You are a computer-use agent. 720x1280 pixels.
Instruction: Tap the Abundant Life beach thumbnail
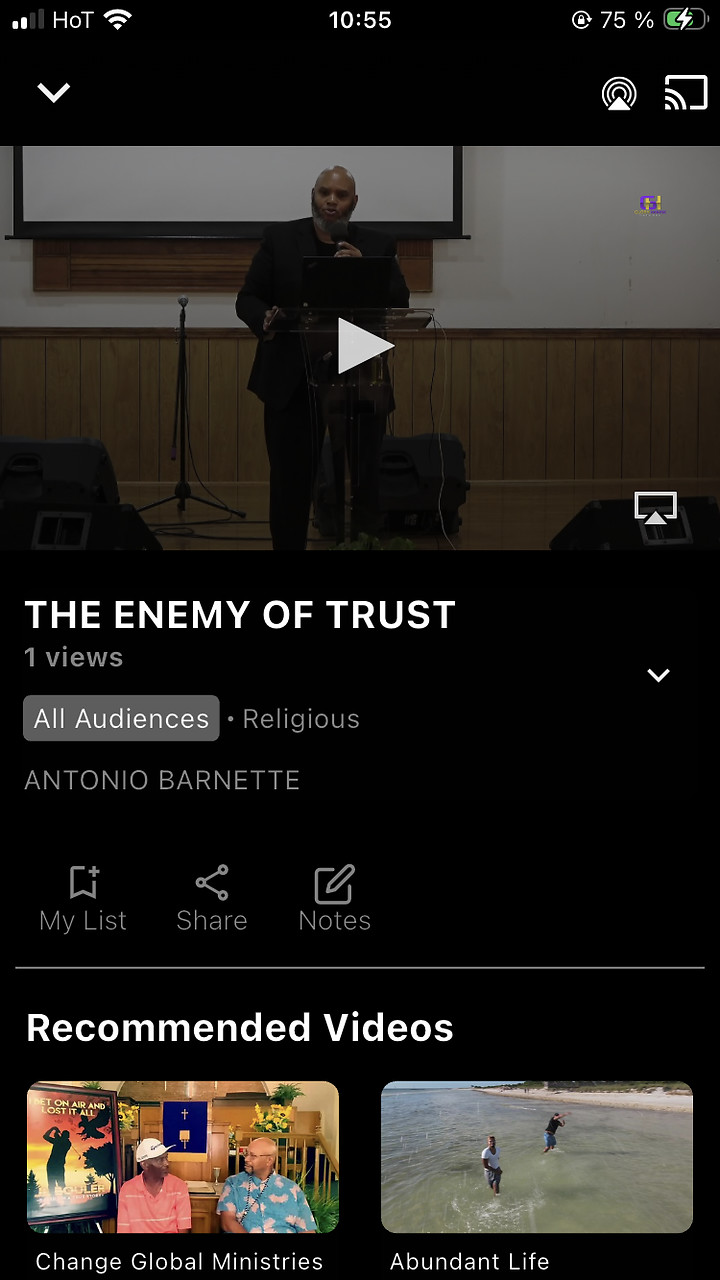coord(536,1157)
